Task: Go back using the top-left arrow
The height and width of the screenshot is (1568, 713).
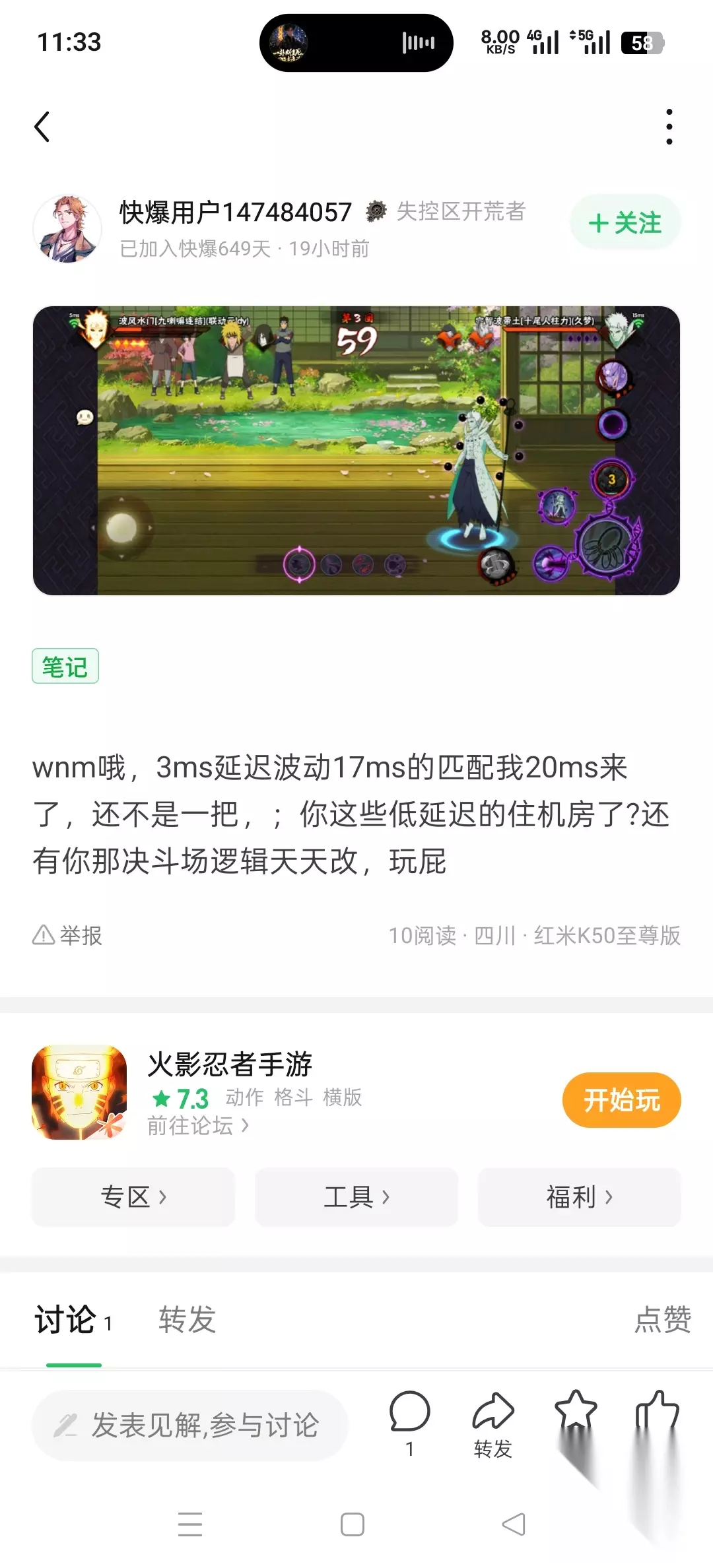Action: click(42, 127)
